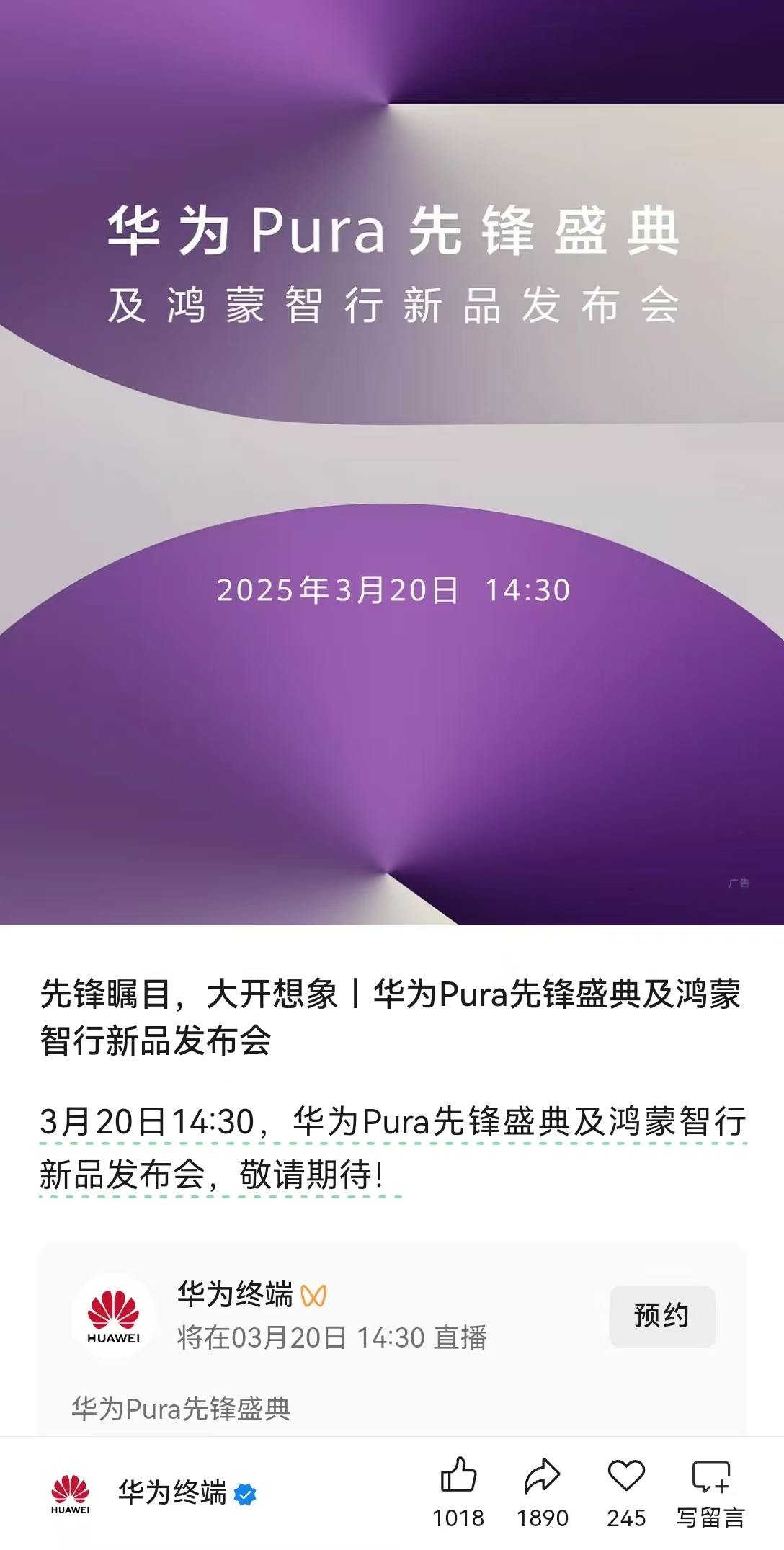Open the Pura event poster image

pos(392,461)
